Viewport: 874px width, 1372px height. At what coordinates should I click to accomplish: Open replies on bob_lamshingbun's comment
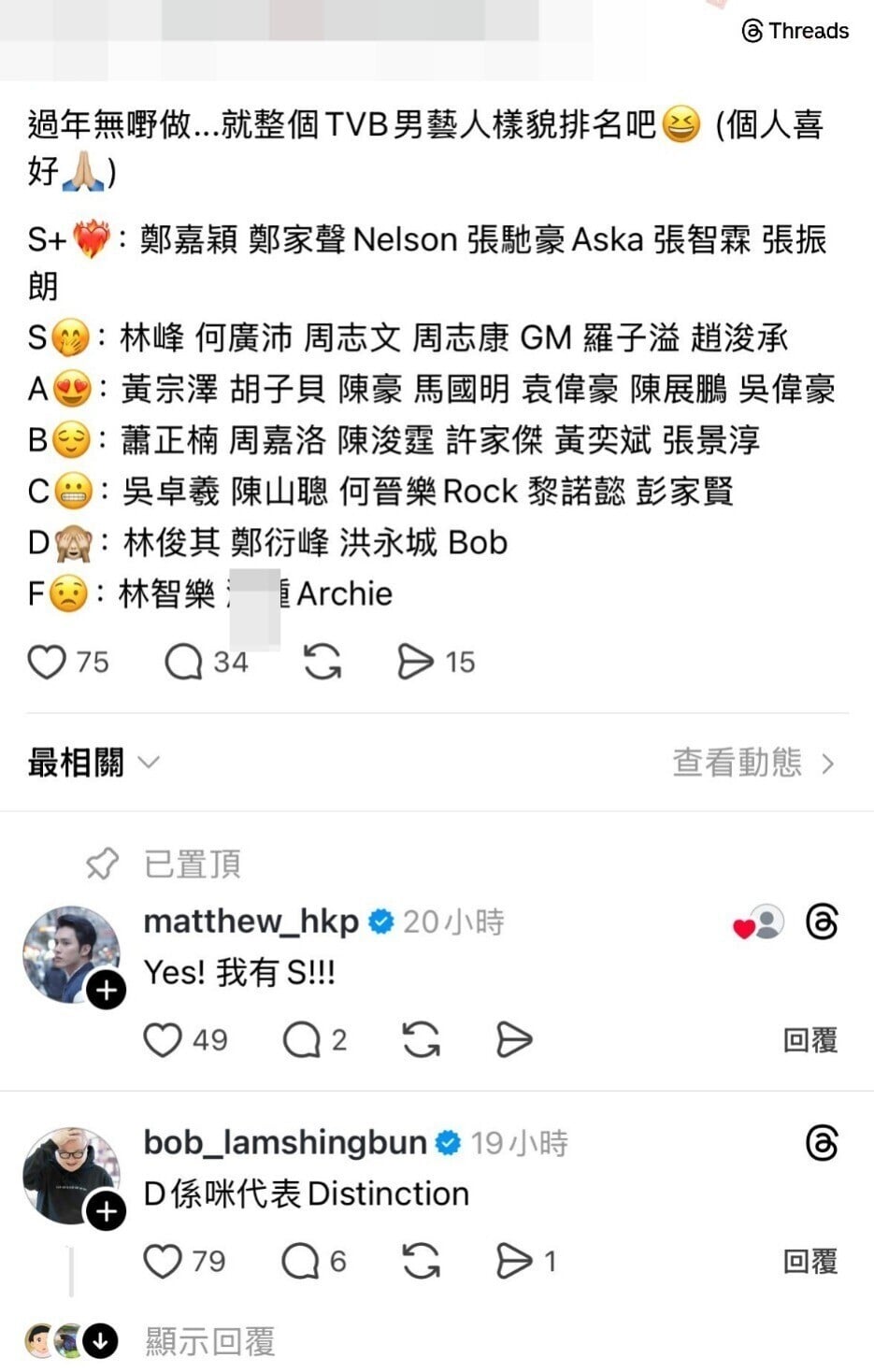(x=301, y=1261)
